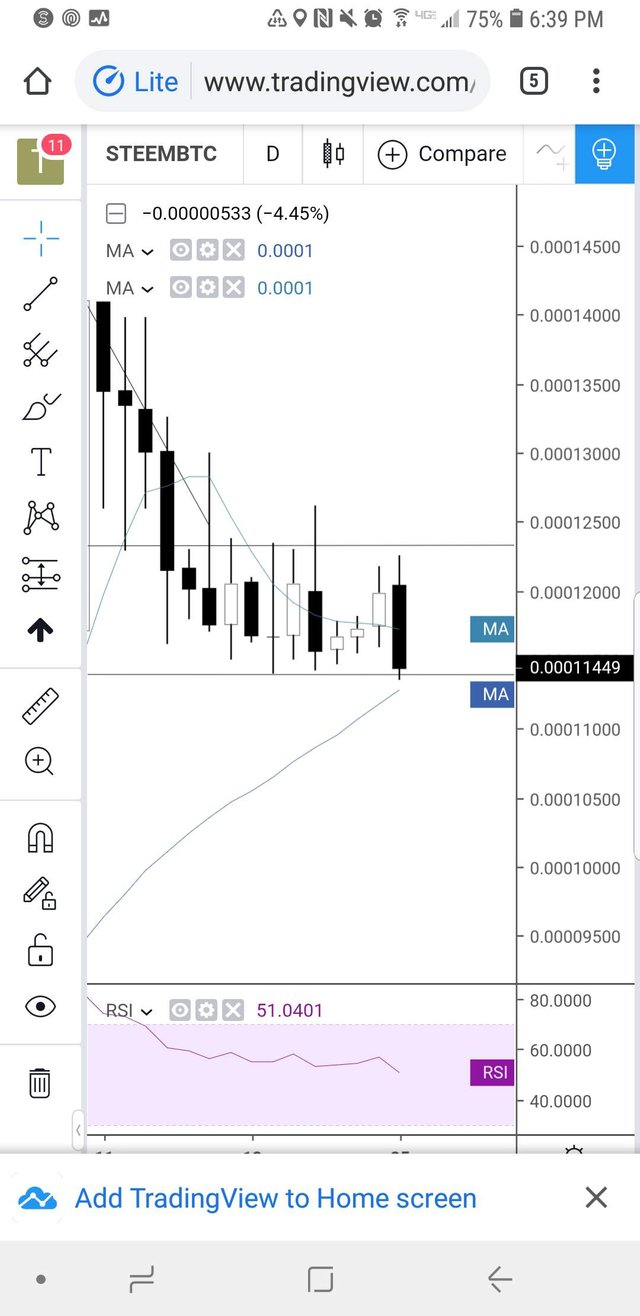
Task: Open the browser overflow menu
Action: [596, 81]
